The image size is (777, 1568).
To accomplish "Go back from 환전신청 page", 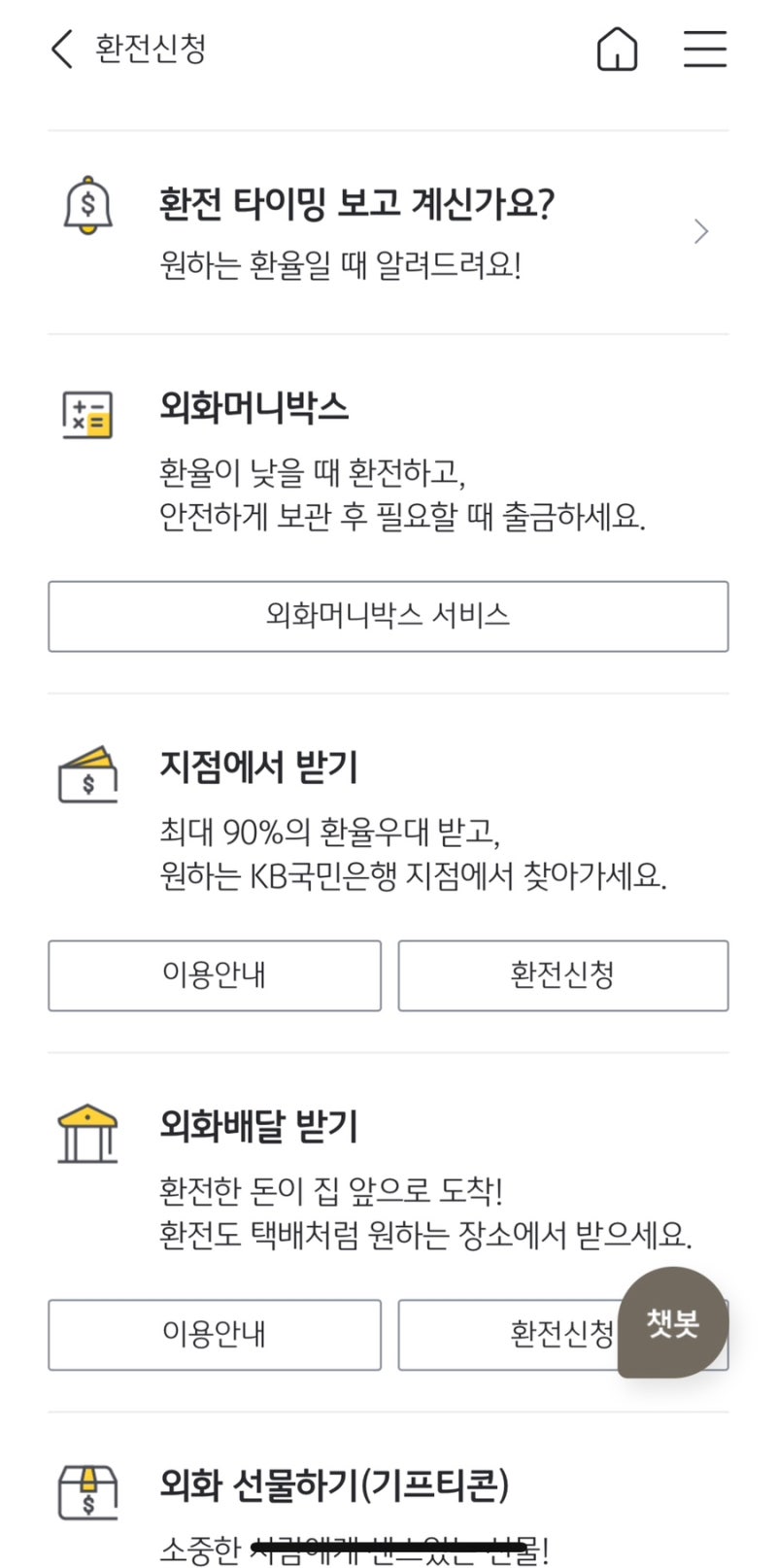I will pyautogui.click(x=62, y=49).
